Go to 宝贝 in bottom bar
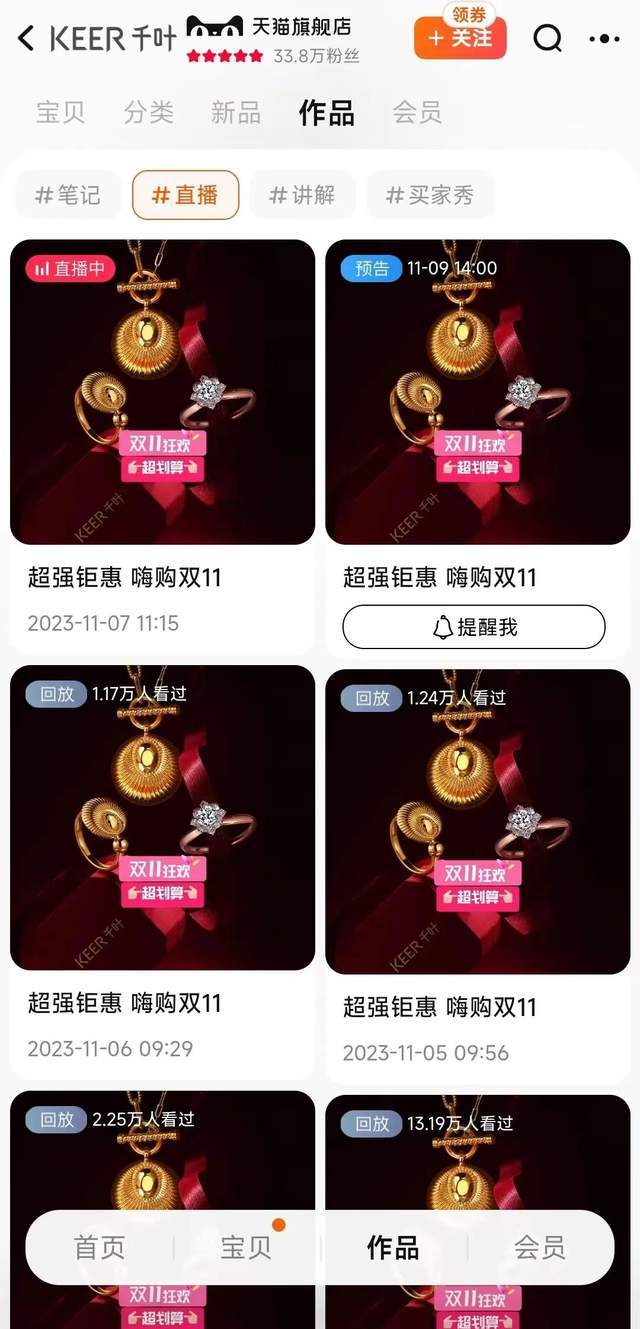The width and height of the screenshot is (640, 1329). point(246,1247)
